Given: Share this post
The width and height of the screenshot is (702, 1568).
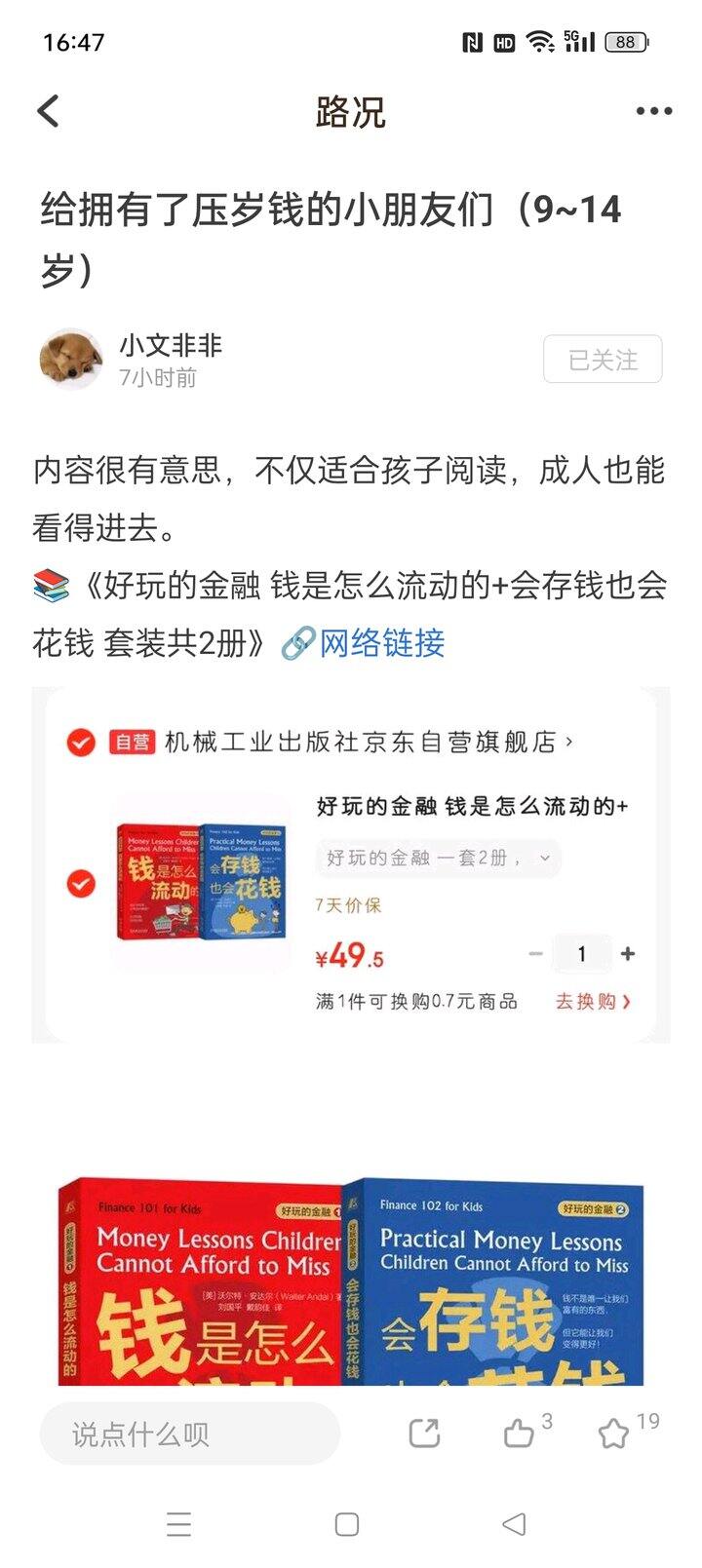Looking at the screenshot, I should point(424,1433).
